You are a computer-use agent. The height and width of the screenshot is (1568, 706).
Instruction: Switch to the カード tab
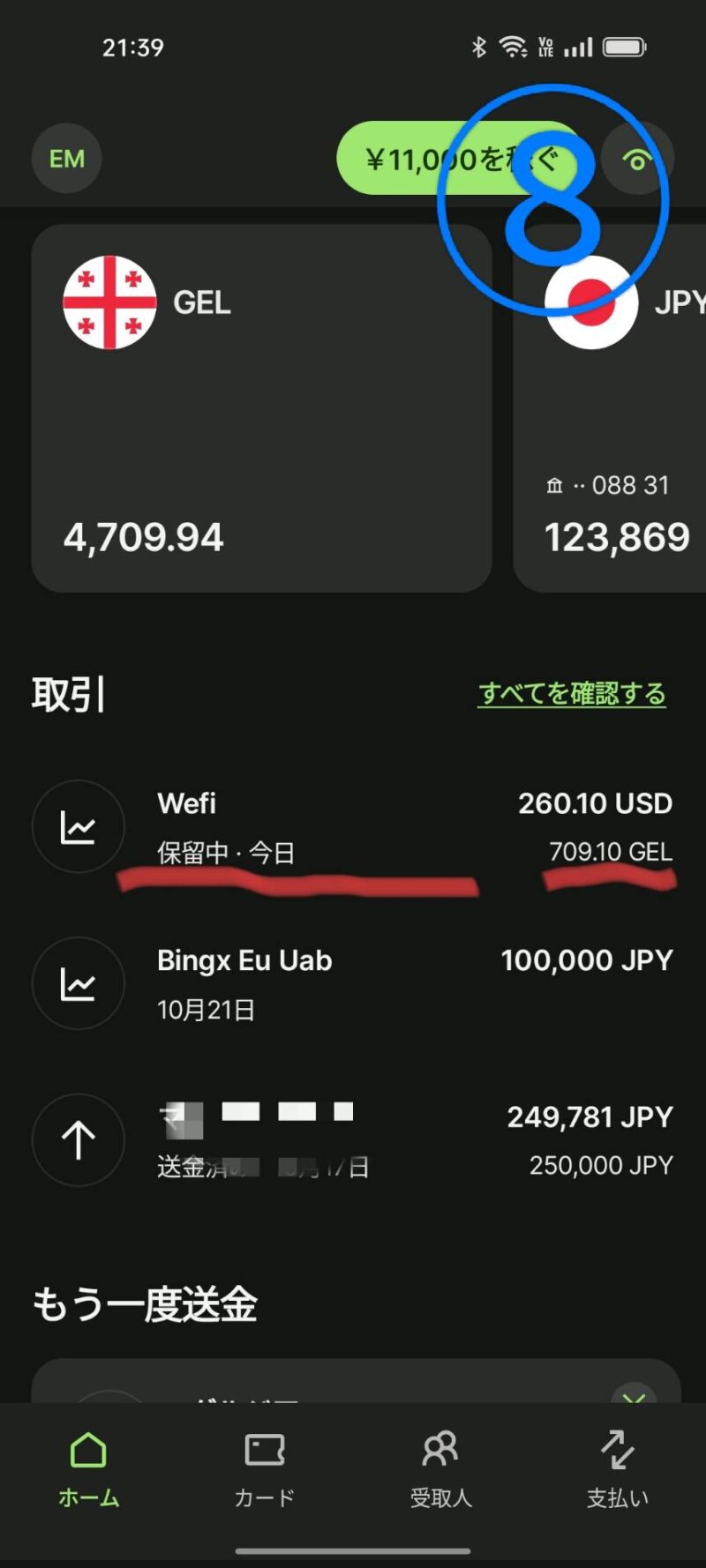point(265,1468)
